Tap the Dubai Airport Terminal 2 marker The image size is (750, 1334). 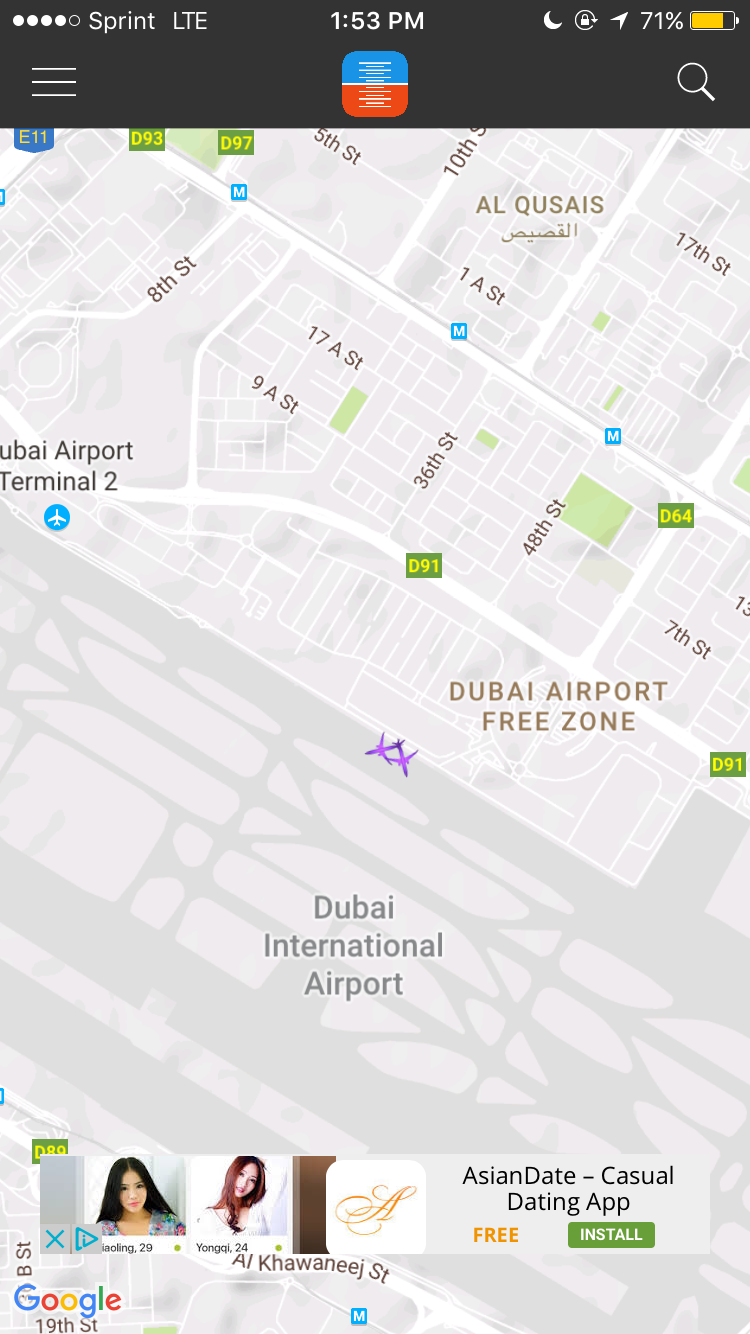pyautogui.click(x=57, y=518)
